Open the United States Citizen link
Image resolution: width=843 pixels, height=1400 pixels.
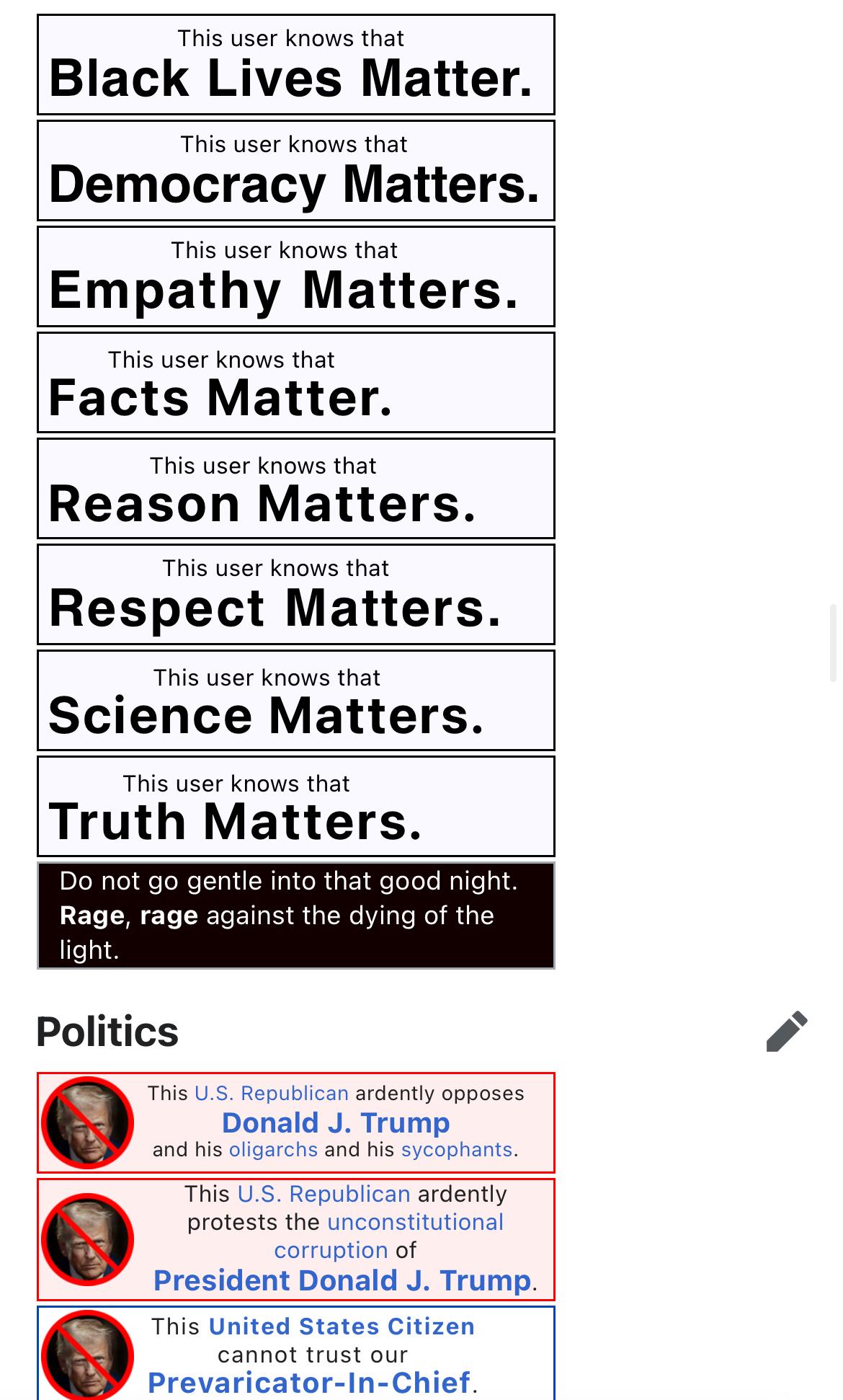point(342,1326)
